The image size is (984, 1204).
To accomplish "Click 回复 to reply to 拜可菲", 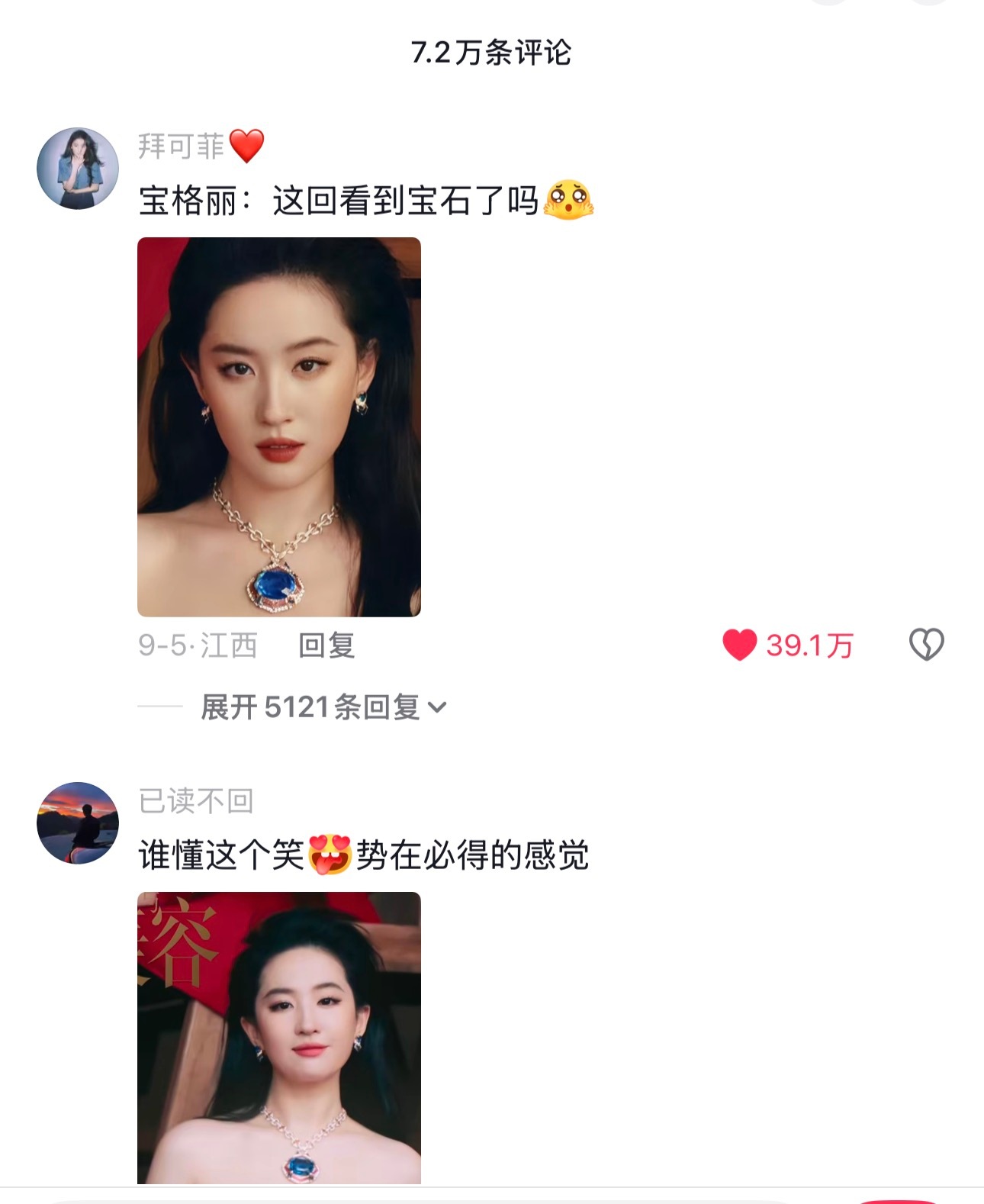I will click(329, 645).
